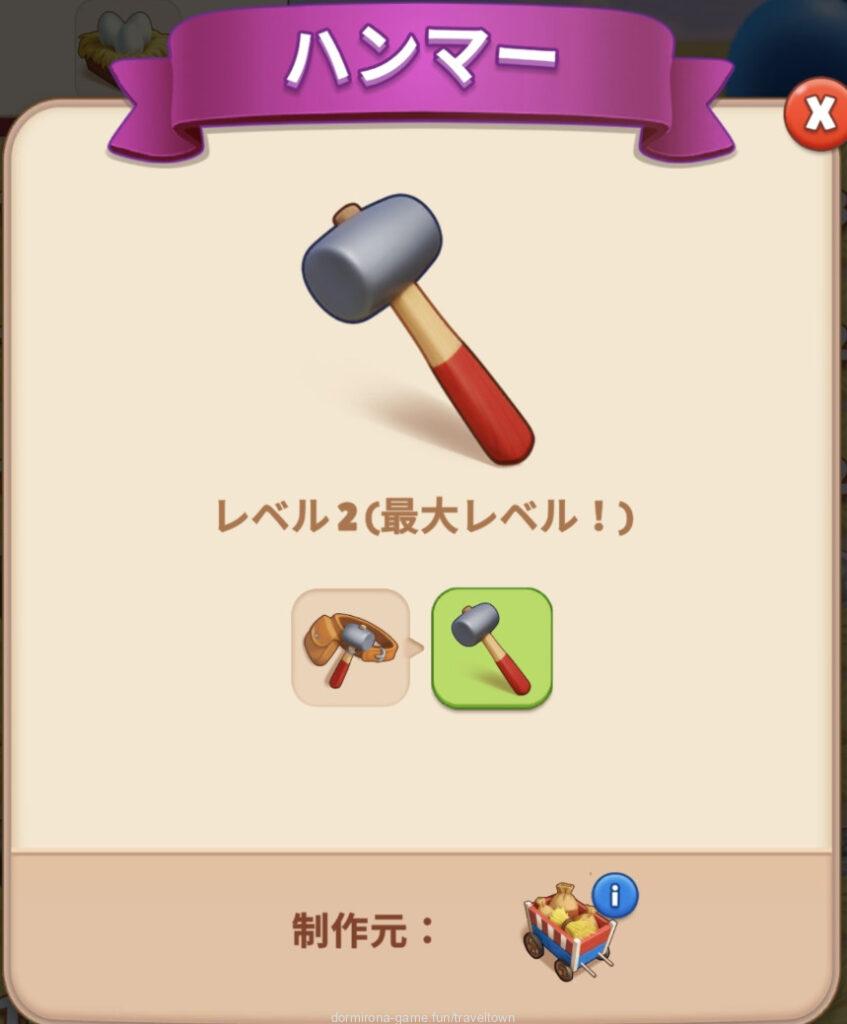Image resolution: width=847 pixels, height=1024 pixels.
Task: Close the ハンマー item dialog
Action: [x=817, y=115]
